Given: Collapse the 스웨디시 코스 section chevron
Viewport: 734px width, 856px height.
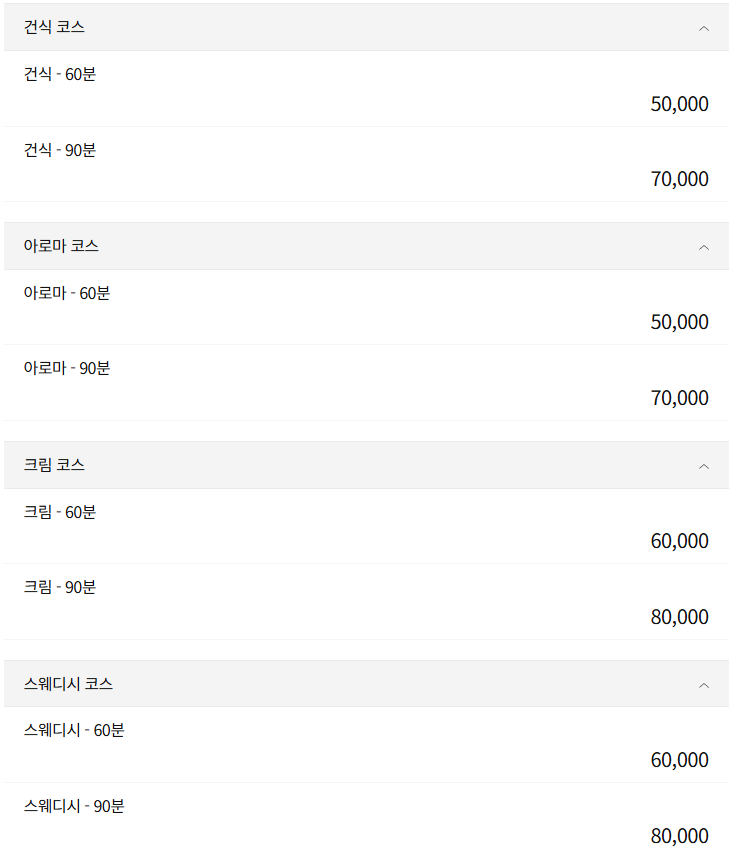Looking at the screenshot, I should pos(704,684).
